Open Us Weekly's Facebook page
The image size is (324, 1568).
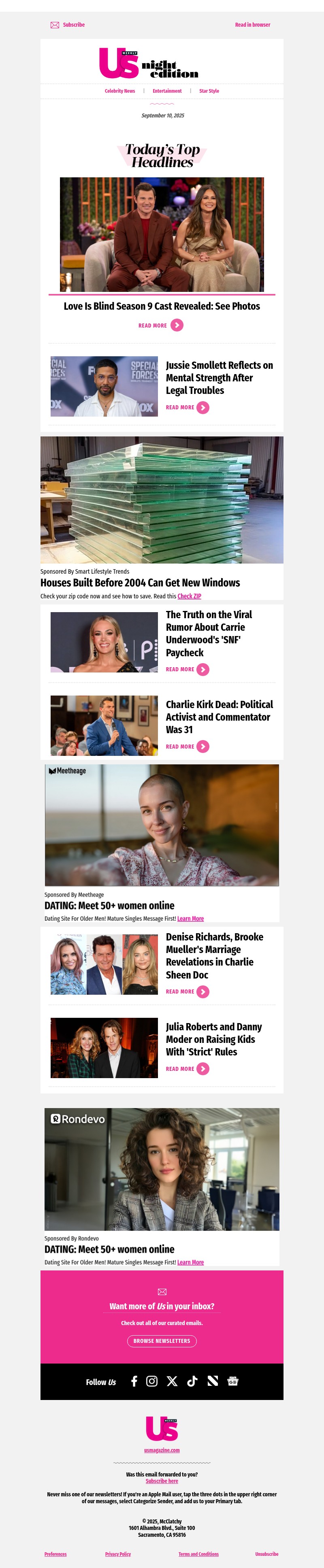point(134,1382)
